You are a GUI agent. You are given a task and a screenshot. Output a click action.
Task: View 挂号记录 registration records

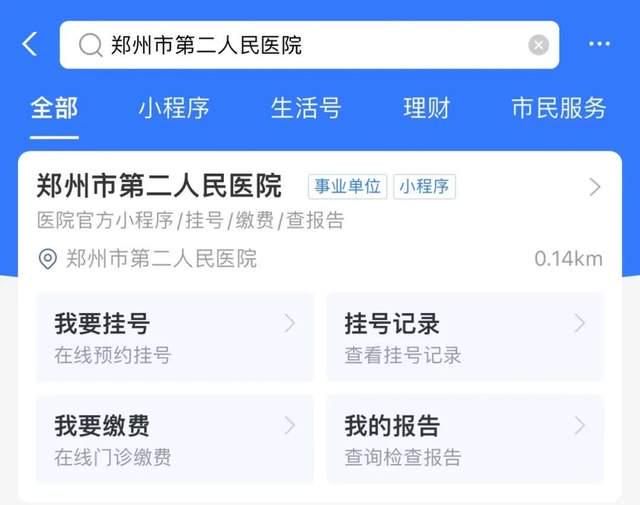[465, 337]
